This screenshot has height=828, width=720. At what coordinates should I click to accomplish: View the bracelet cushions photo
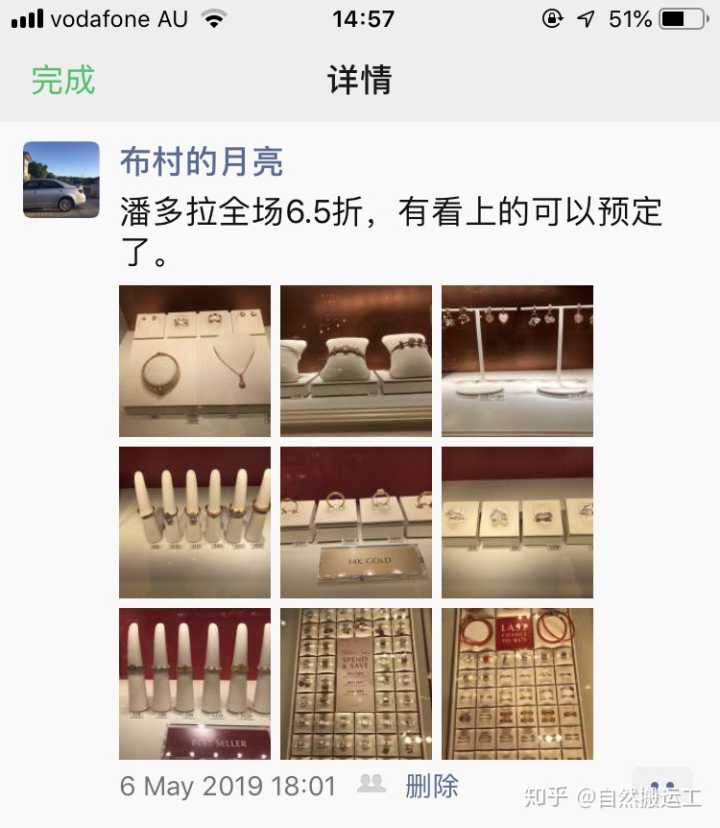[356, 361]
